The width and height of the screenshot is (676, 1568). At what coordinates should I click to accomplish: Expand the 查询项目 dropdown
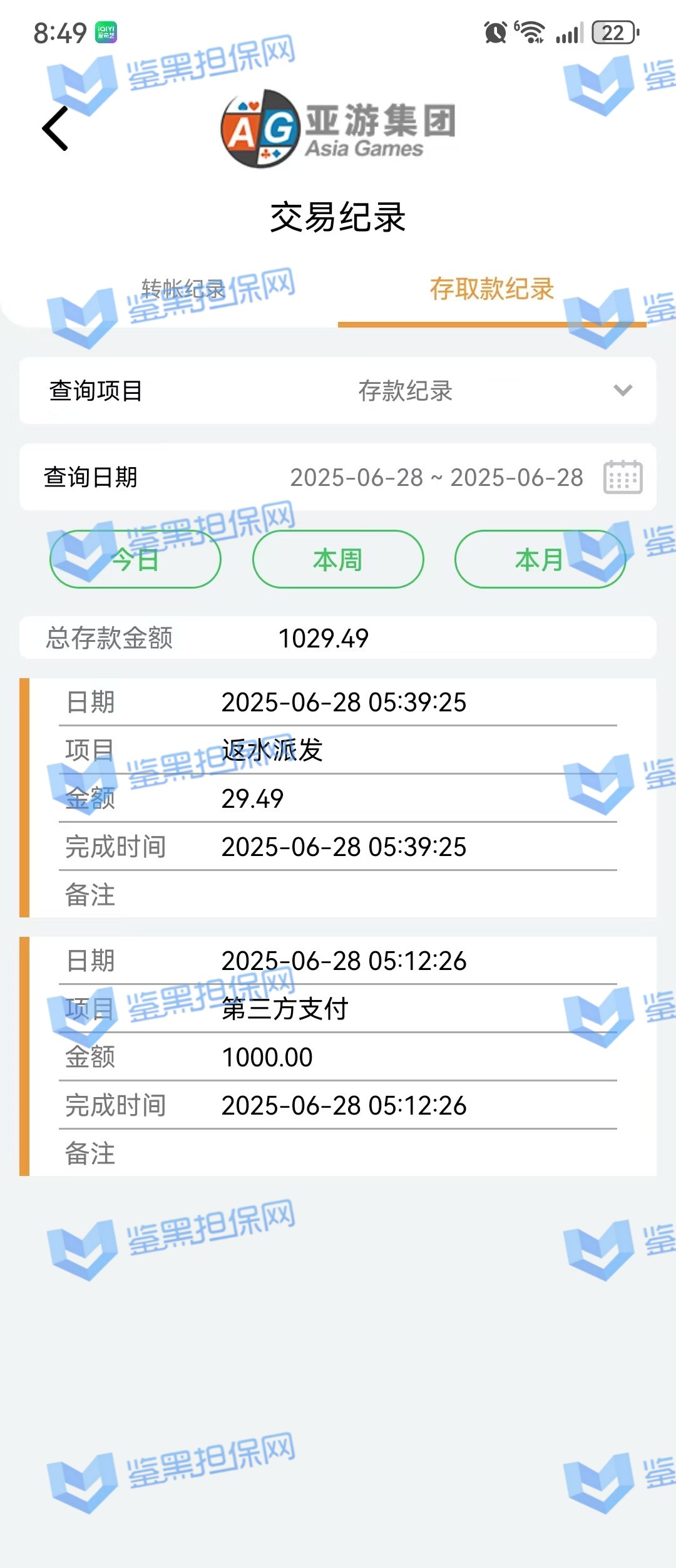tap(622, 391)
